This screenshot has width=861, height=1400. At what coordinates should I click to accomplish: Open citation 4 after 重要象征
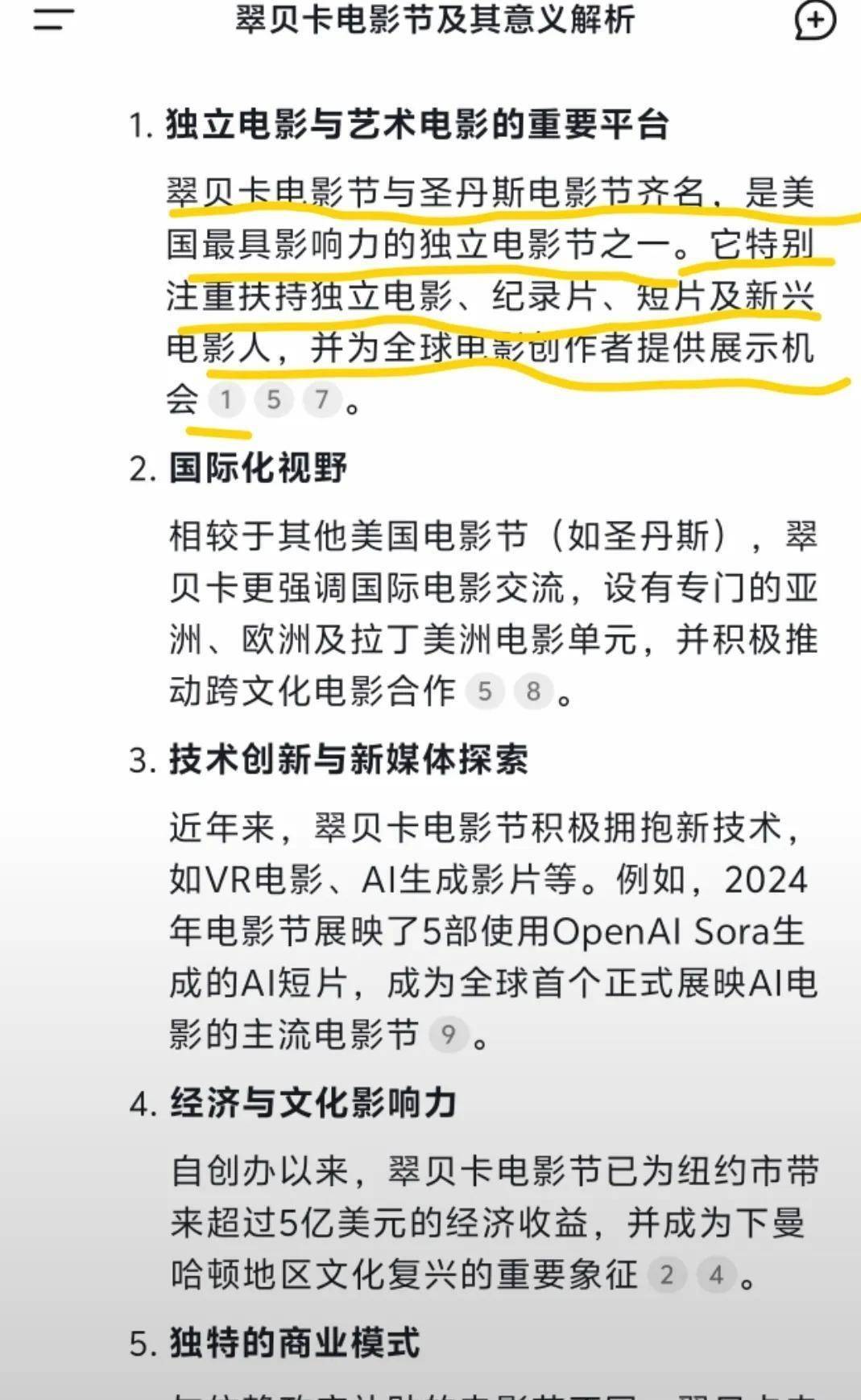coord(716,1275)
